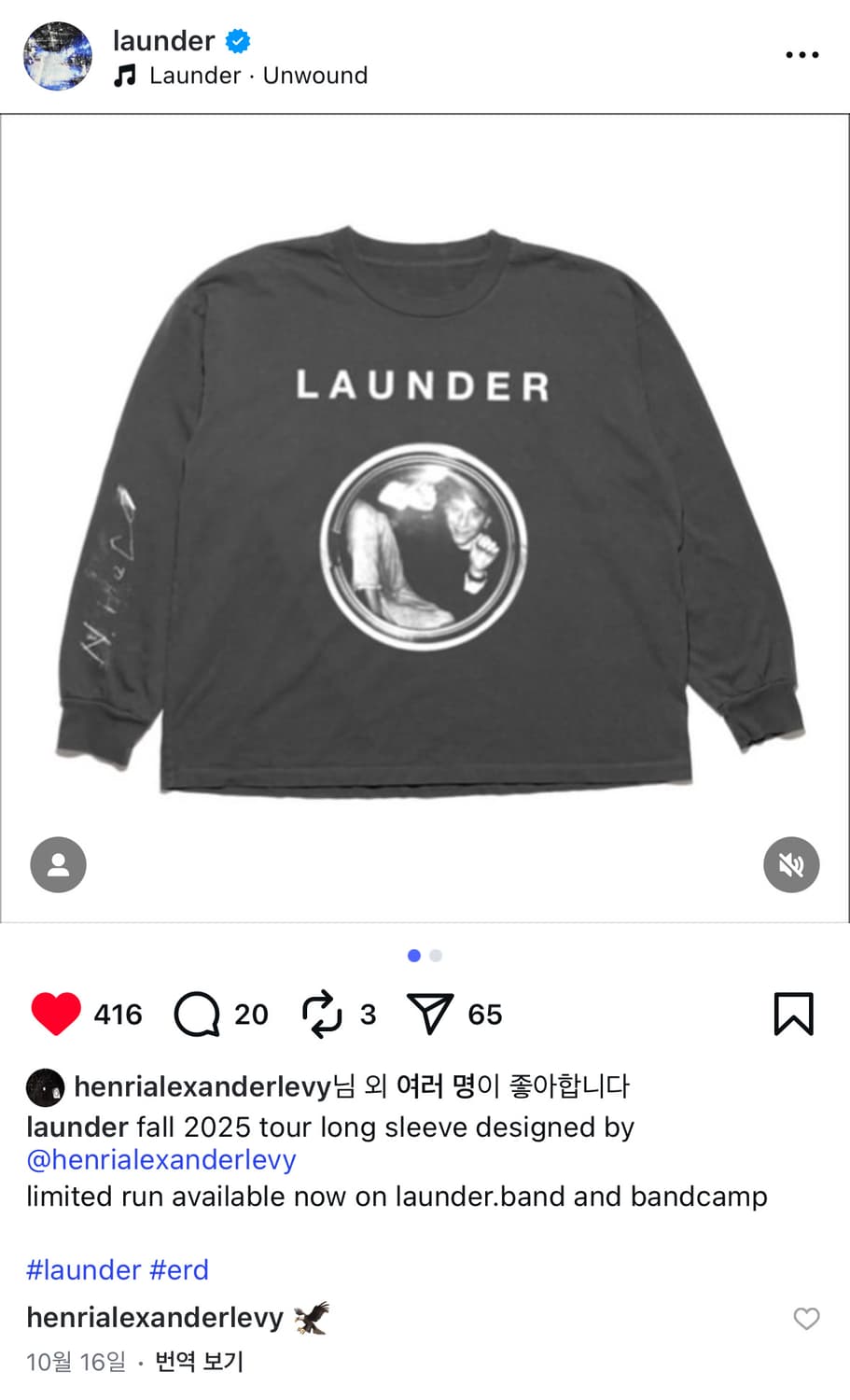Open the Unwound audio via the music note icon
Viewport: 850px width, 1400px height.
[x=128, y=75]
